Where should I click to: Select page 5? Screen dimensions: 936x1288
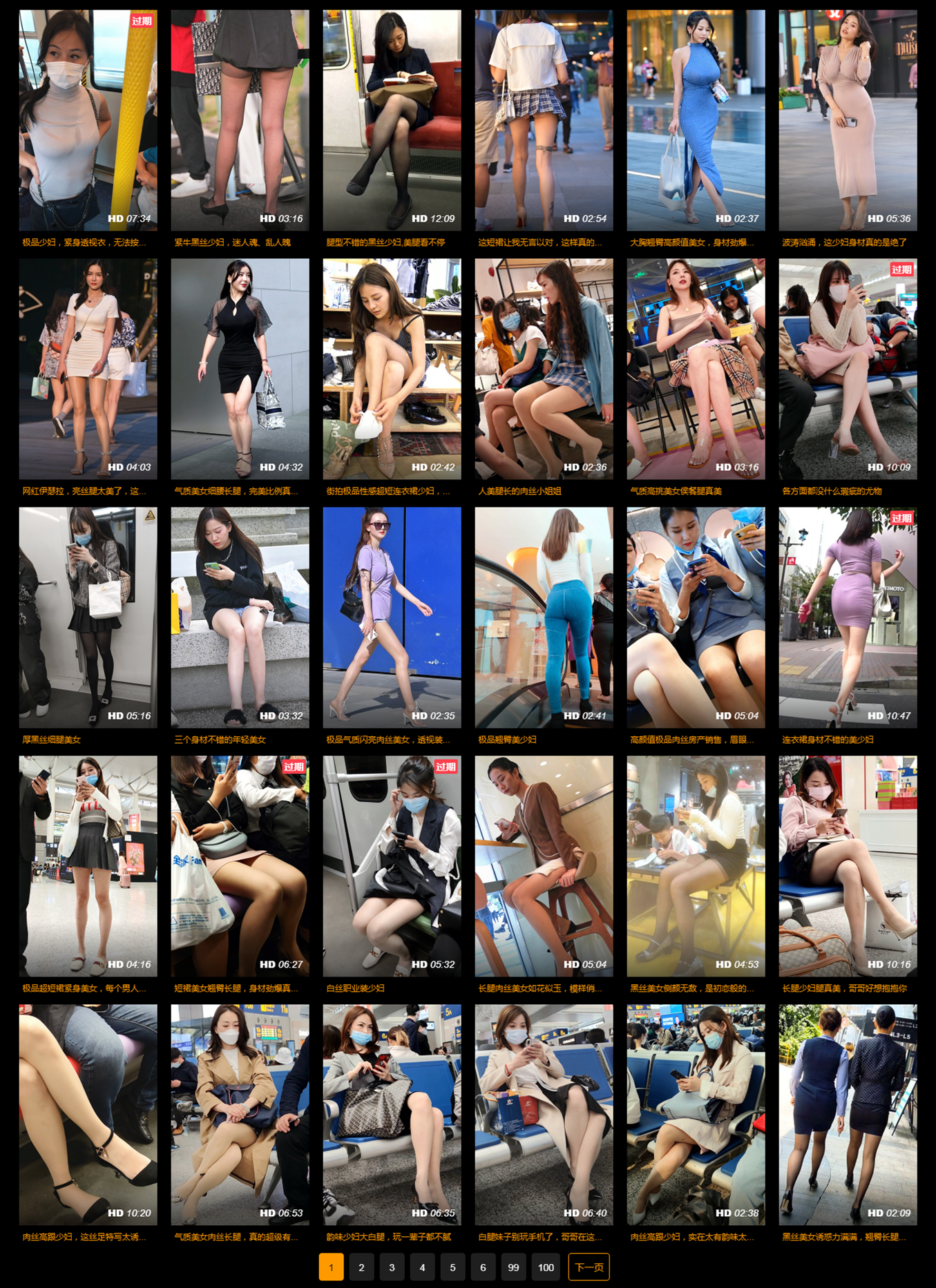point(452,1267)
